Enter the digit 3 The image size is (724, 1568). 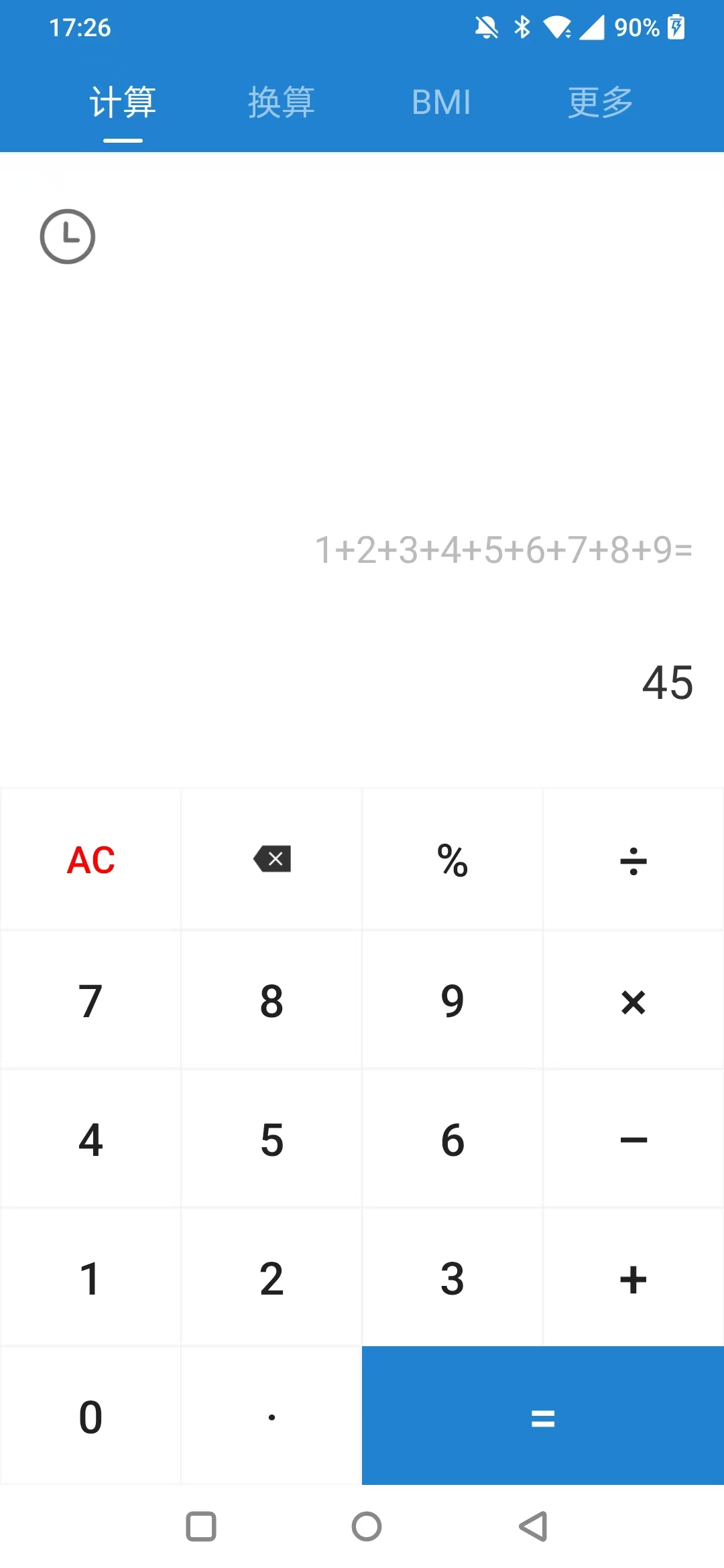pyautogui.click(x=452, y=1279)
